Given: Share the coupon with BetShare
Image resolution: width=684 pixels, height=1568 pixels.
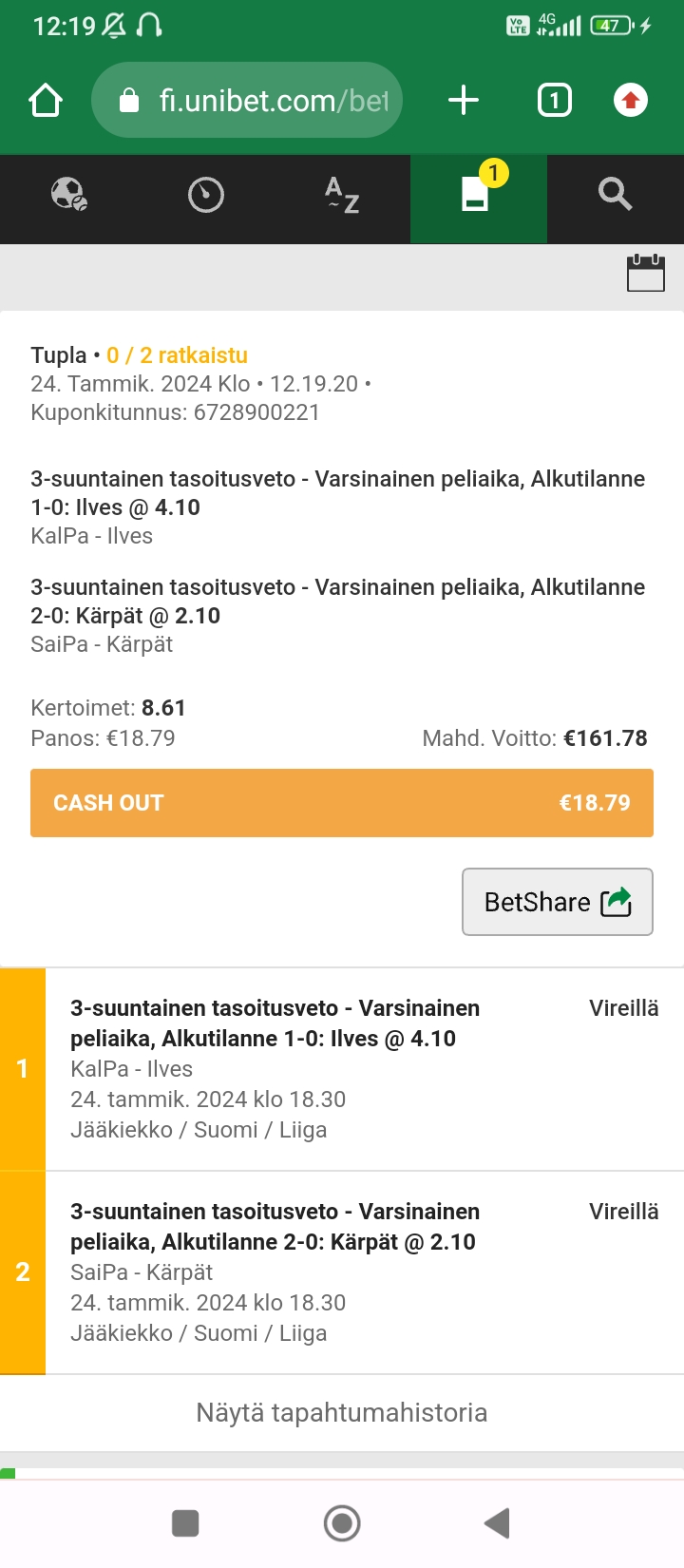Looking at the screenshot, I should pos(558,902).
